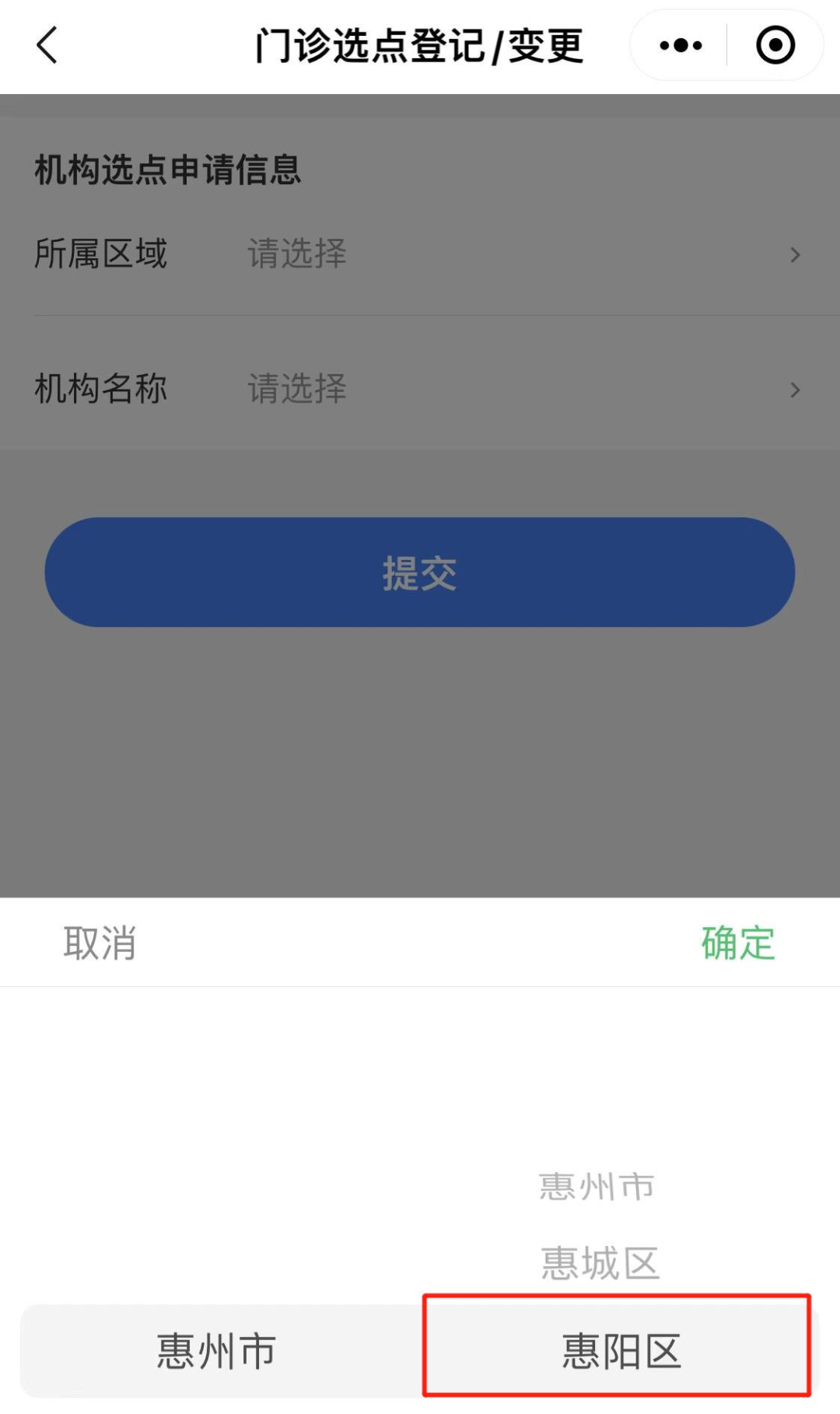The width and height of the screenshot is (840, 1414).
Task: Open the 所属区域 selector row
Action: (420, 254)
